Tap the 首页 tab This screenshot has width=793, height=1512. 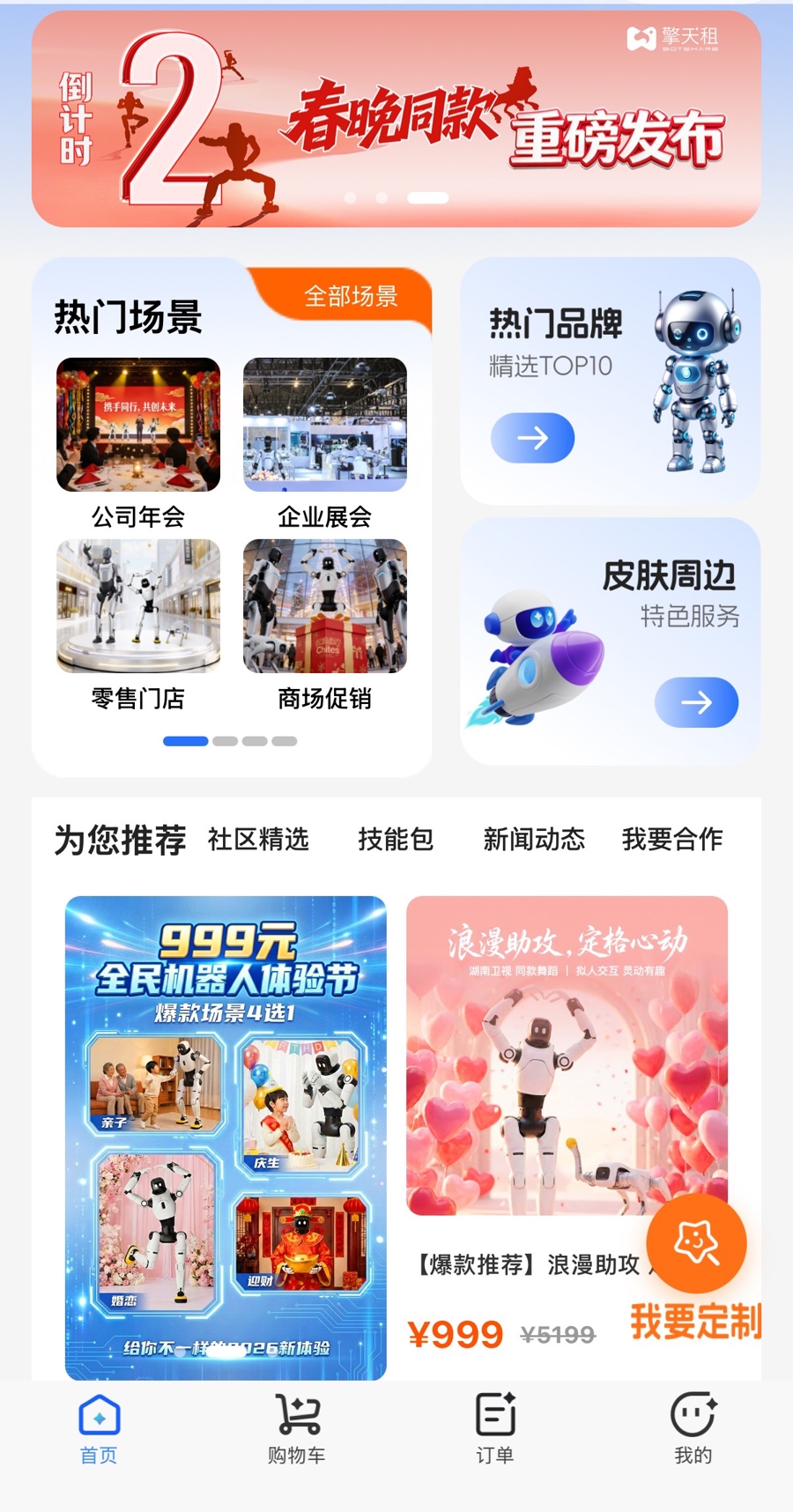pos(99,1429)
